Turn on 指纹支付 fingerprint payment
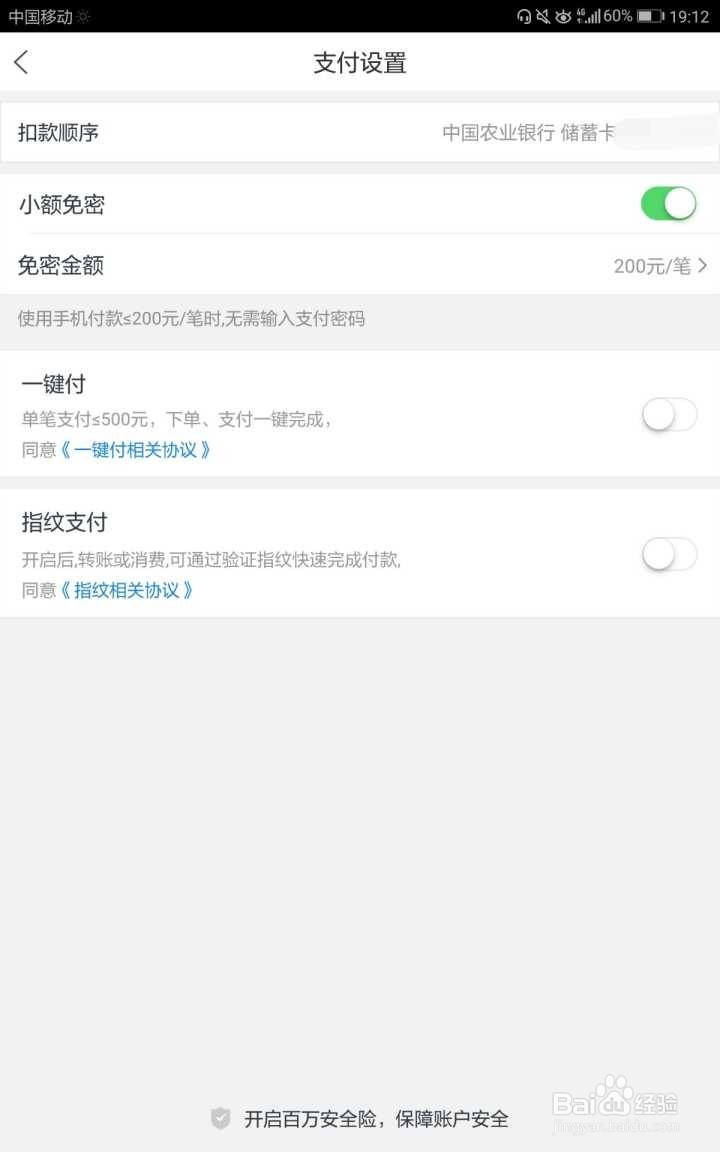The width and height of the screenshot is (720, 1152). pyautogui.click(x=668, y=554)
